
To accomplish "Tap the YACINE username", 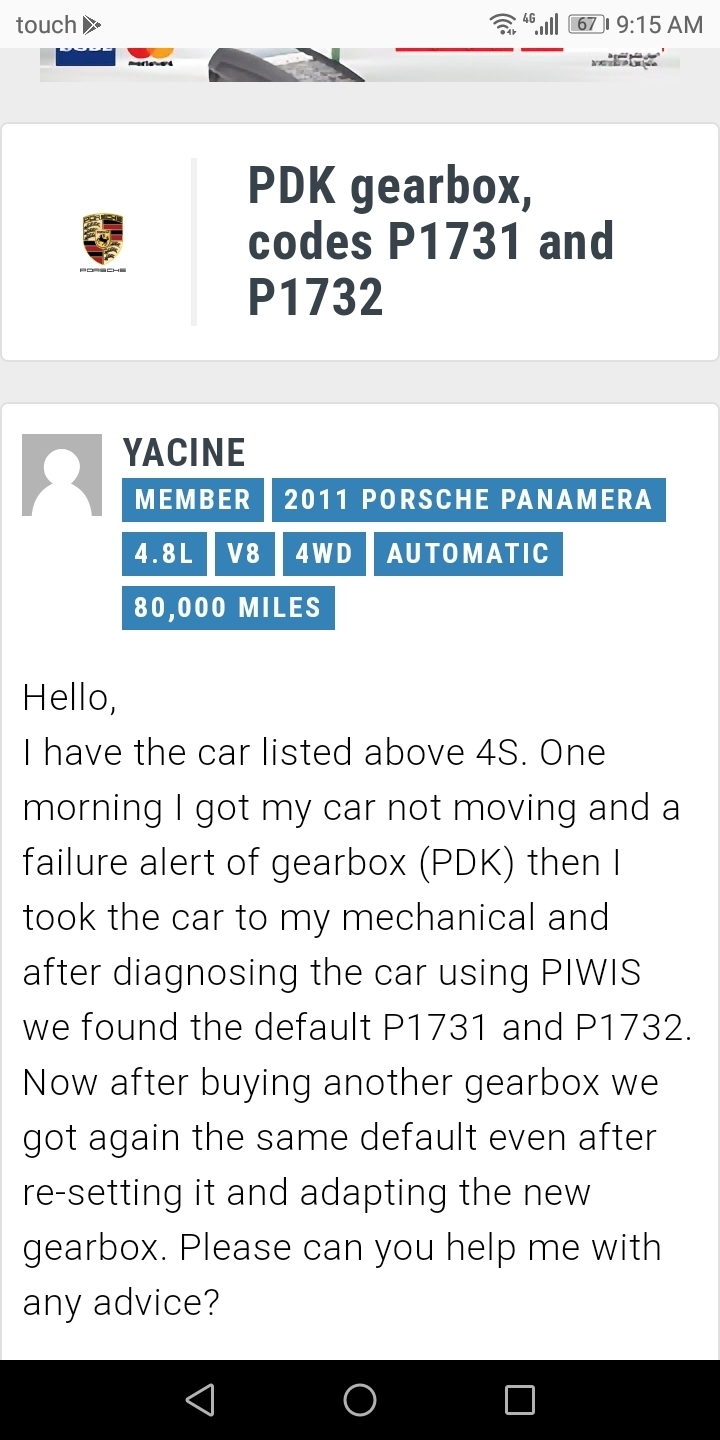I will pos(184,453).
